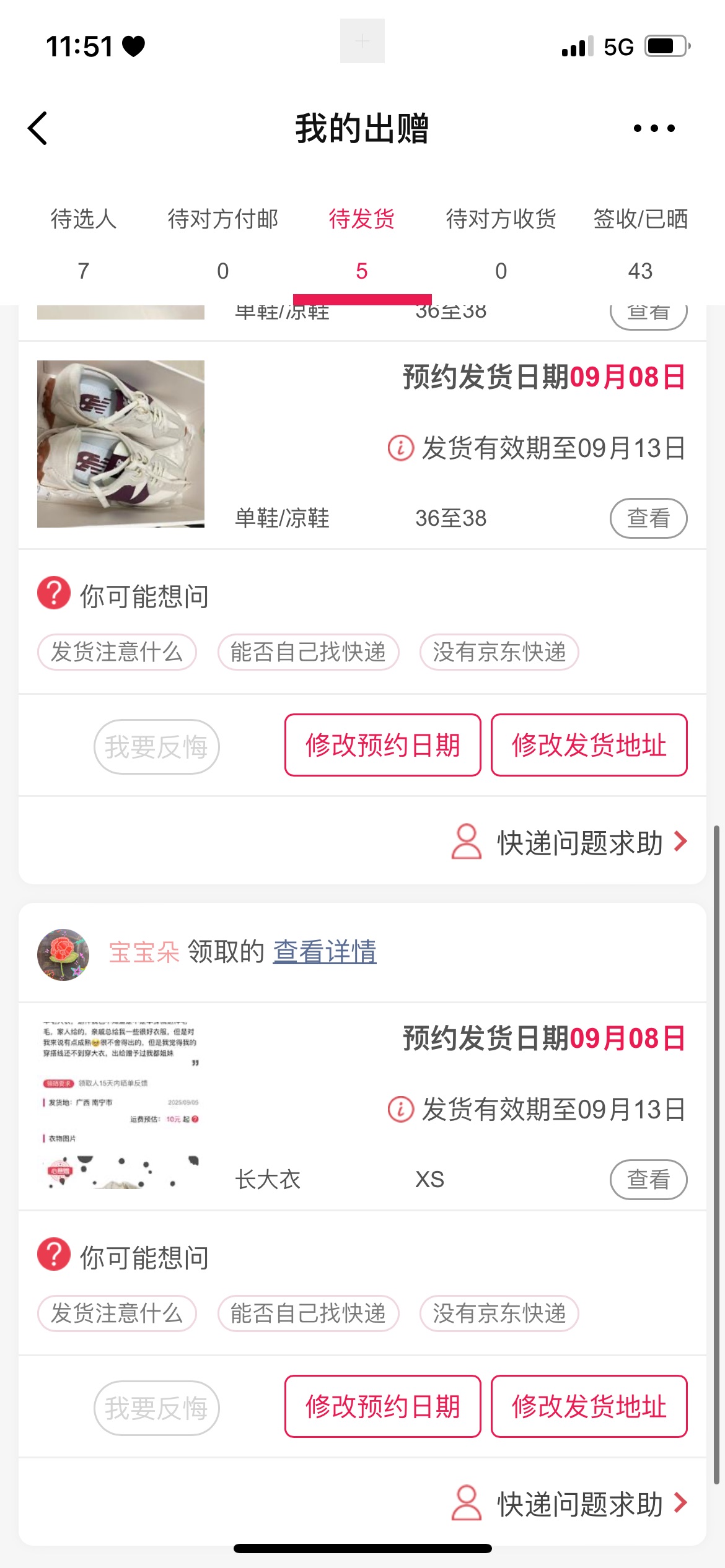Image resolution: width=725 pixels, height=1568 pixels.
Task: Tap 我要反悔 on the shoes order
Action: pos(156,747)
